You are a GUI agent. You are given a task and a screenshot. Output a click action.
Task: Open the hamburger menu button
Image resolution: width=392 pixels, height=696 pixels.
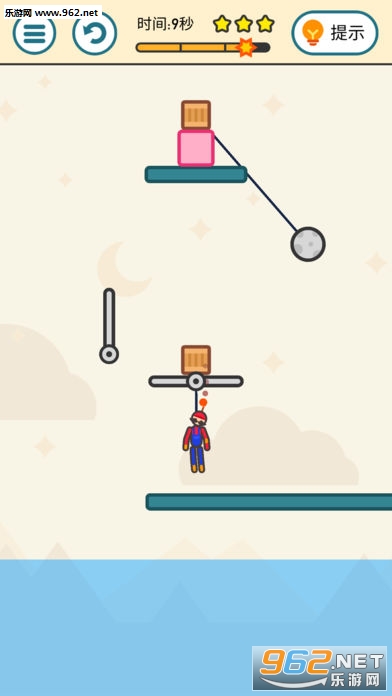(34, 33)
